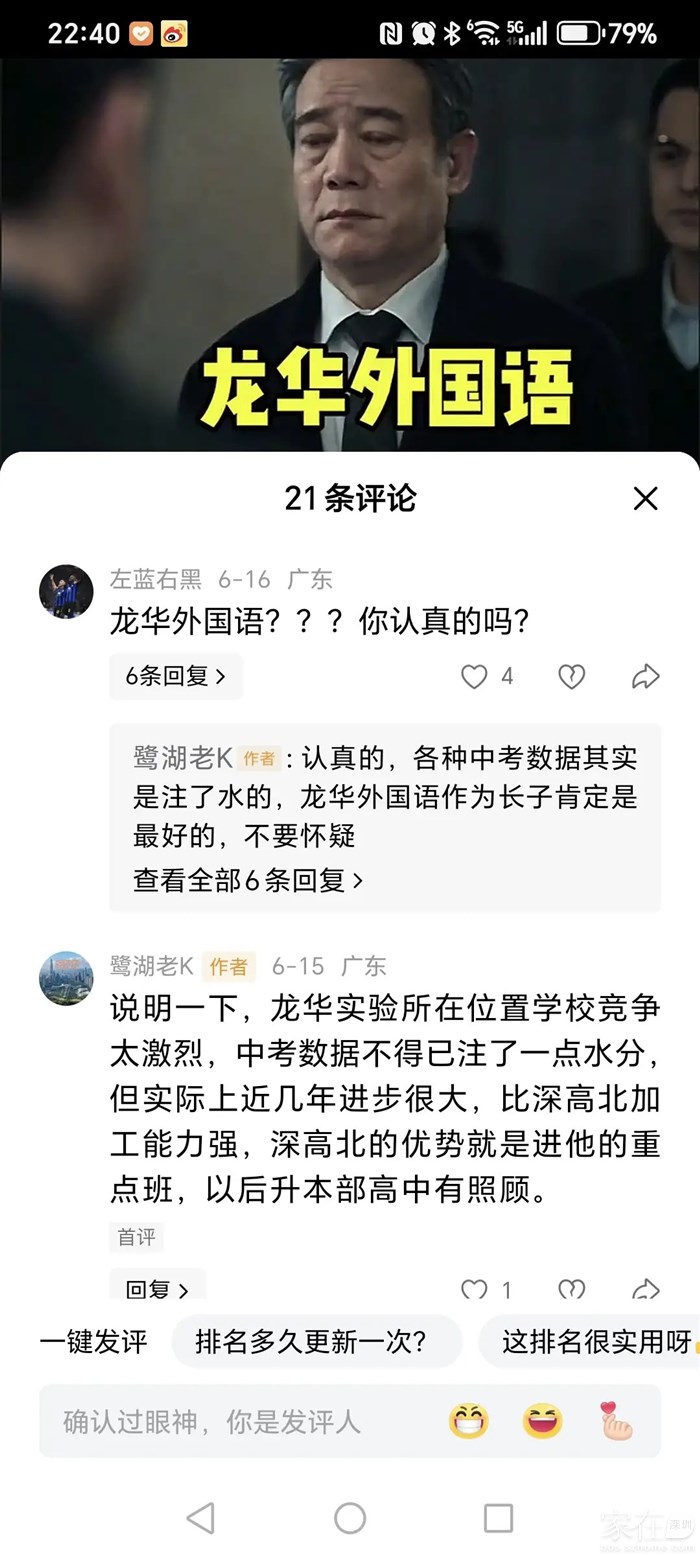Expand 6条回复 under 左蓝右黑's comment
700x1555 pixels.
pos(176,676)
